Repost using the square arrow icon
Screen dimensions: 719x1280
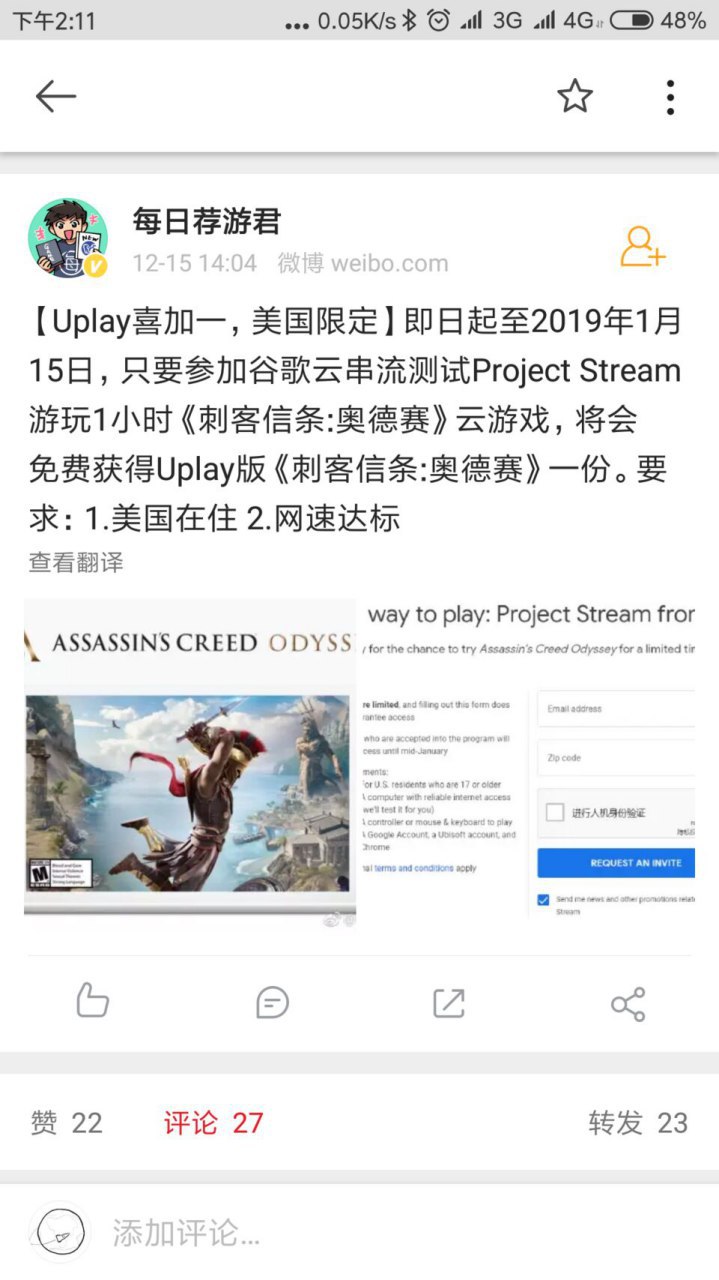(x=449, y=1002)
